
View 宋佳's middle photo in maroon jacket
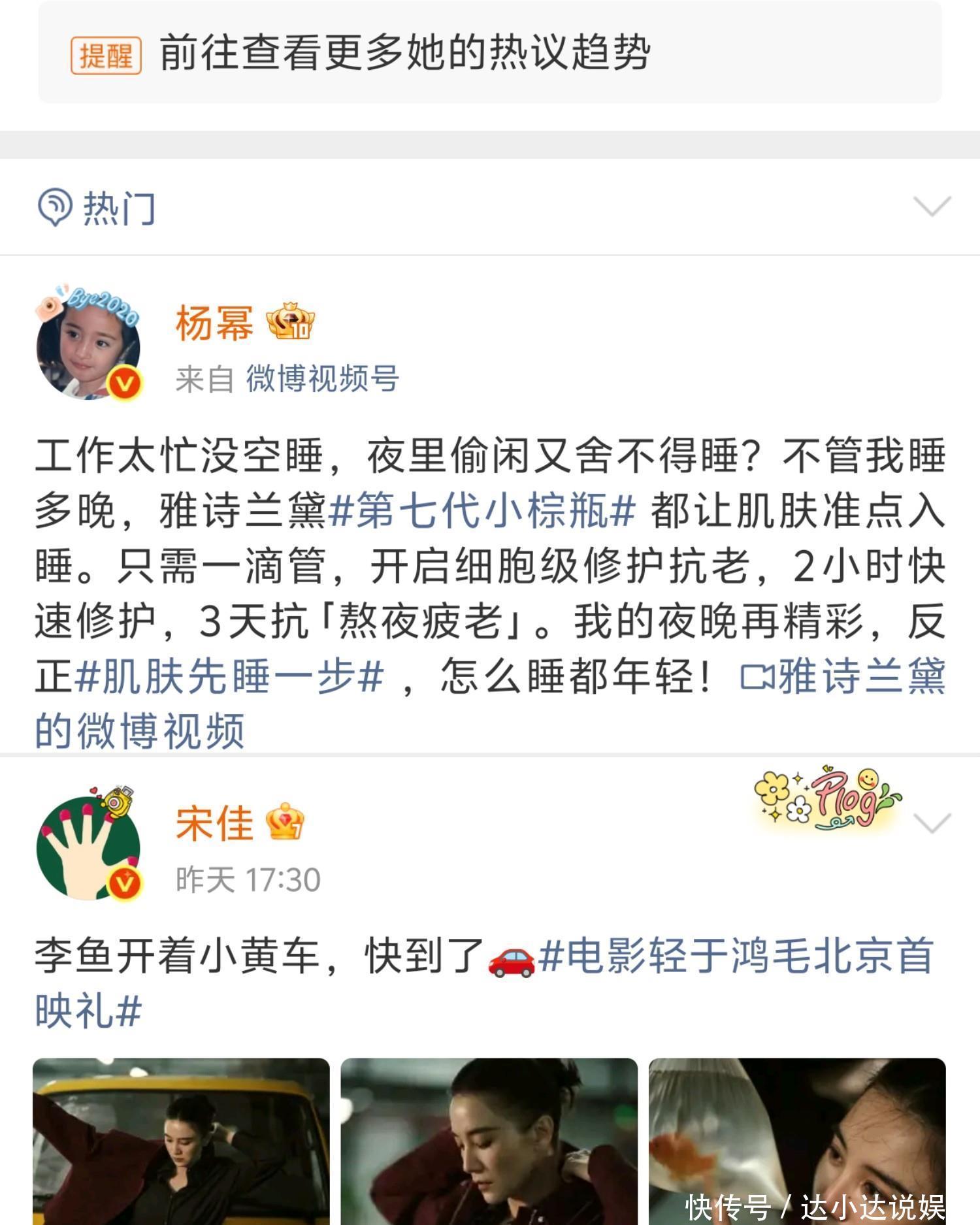click(489, 1140)
